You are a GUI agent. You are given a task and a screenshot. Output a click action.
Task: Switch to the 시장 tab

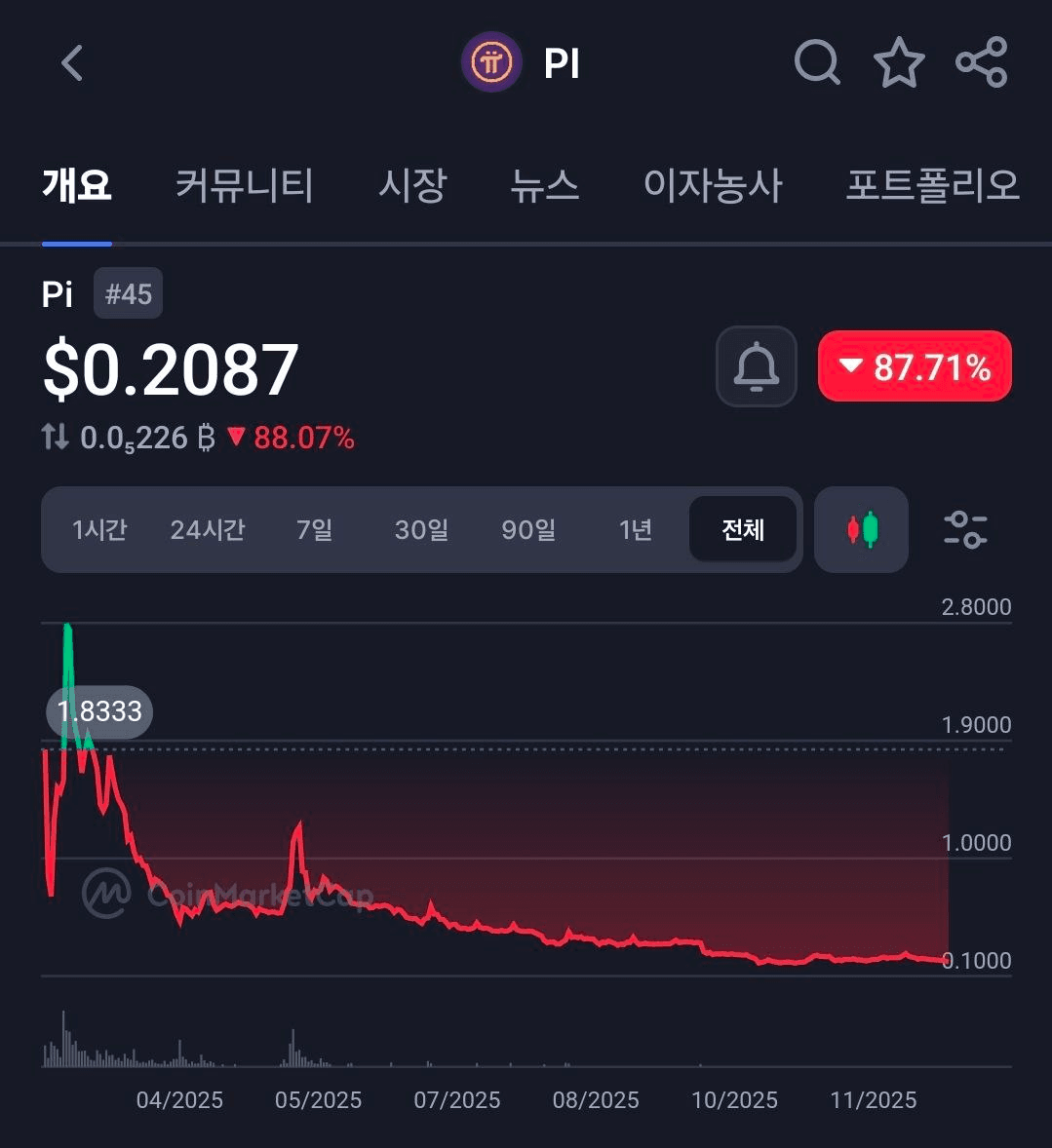point(412,184)
